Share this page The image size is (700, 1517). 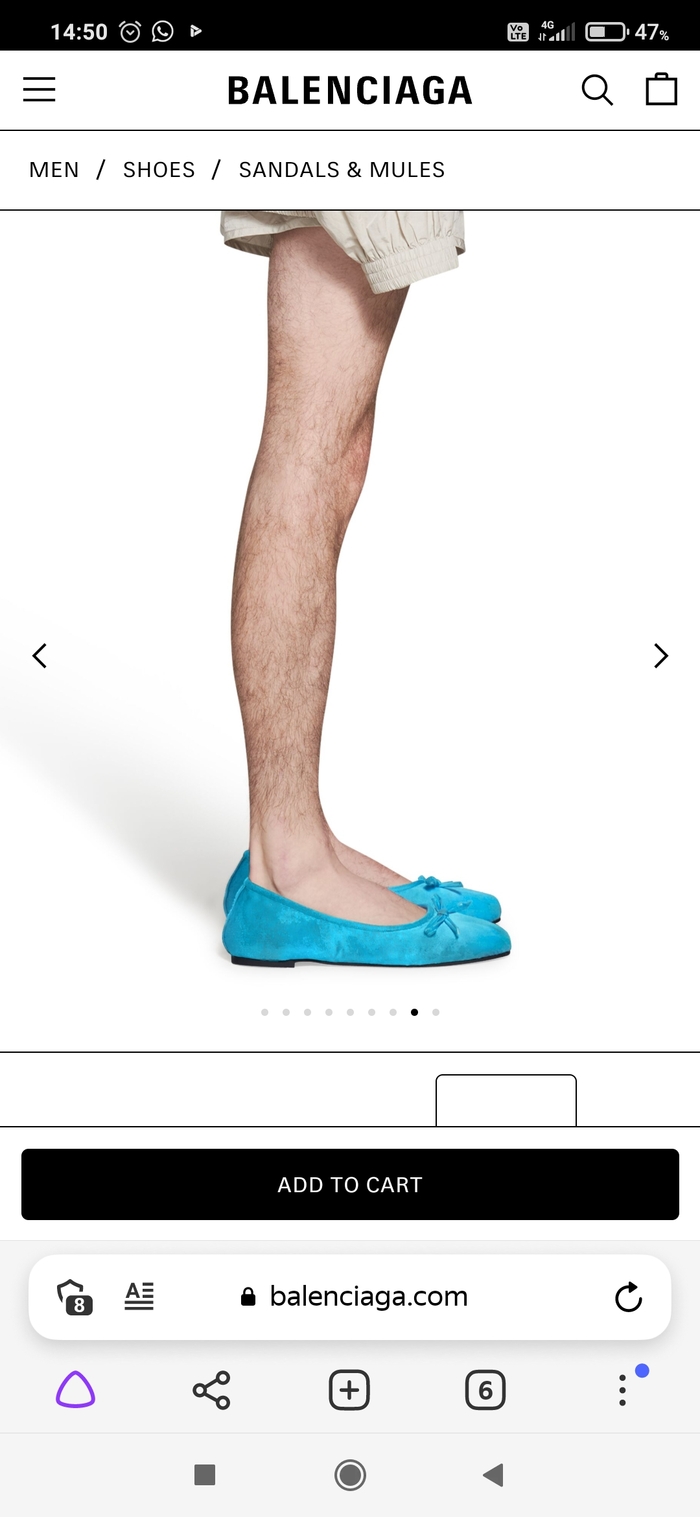[211, 1390]
